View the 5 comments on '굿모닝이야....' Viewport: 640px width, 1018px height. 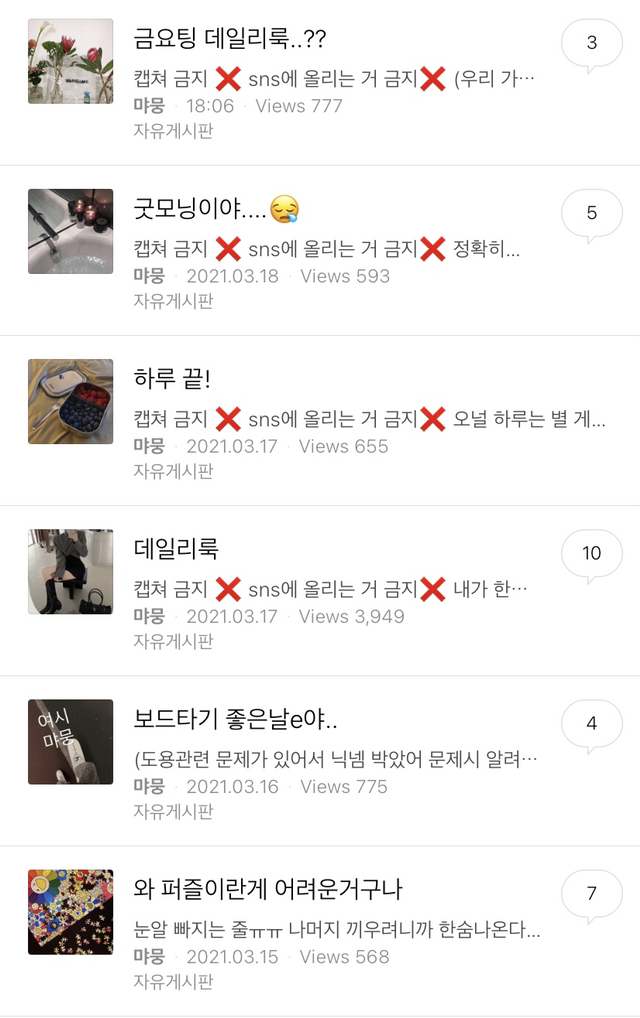(591, 214)
